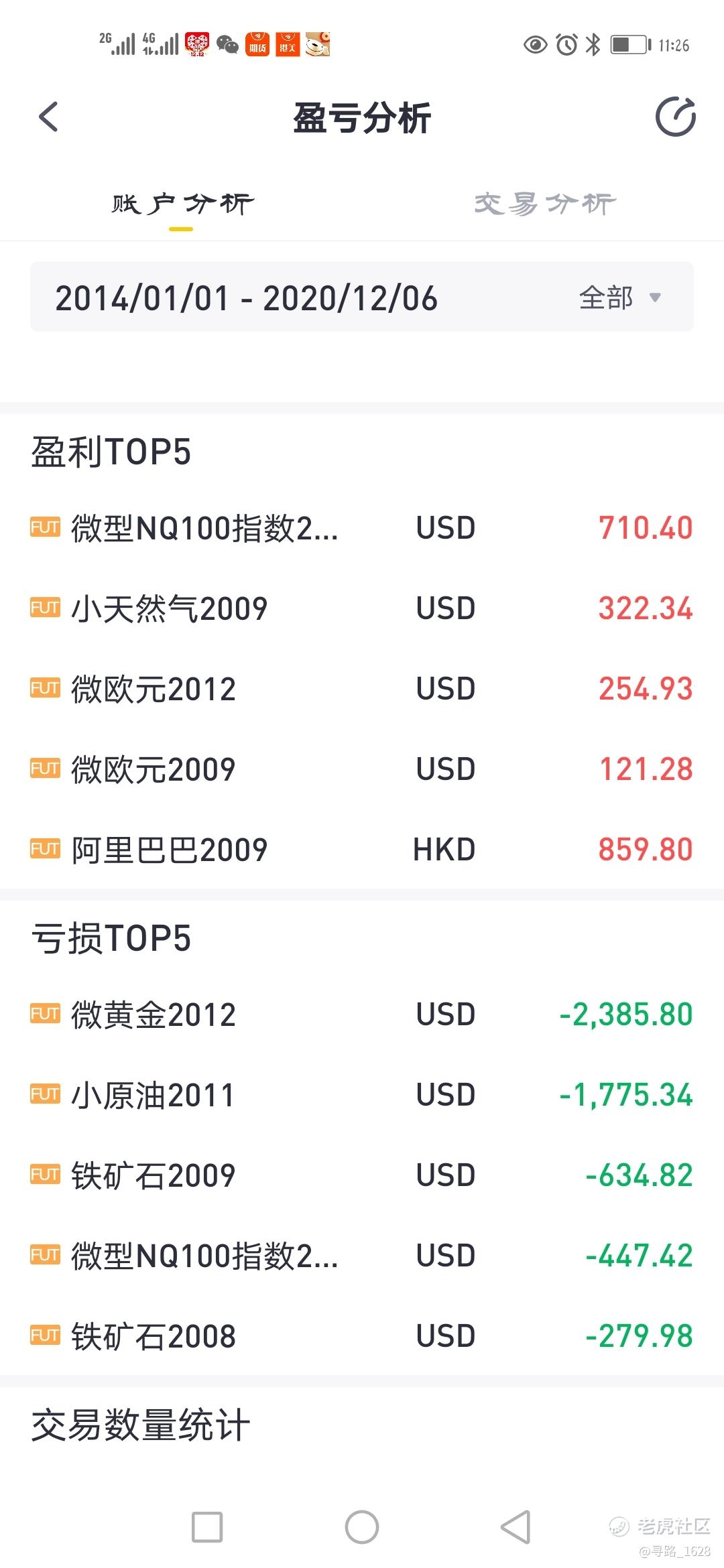This screenshot has height=1568, width=724.
Task: Tap the system home button
Action: point(362,1528)
